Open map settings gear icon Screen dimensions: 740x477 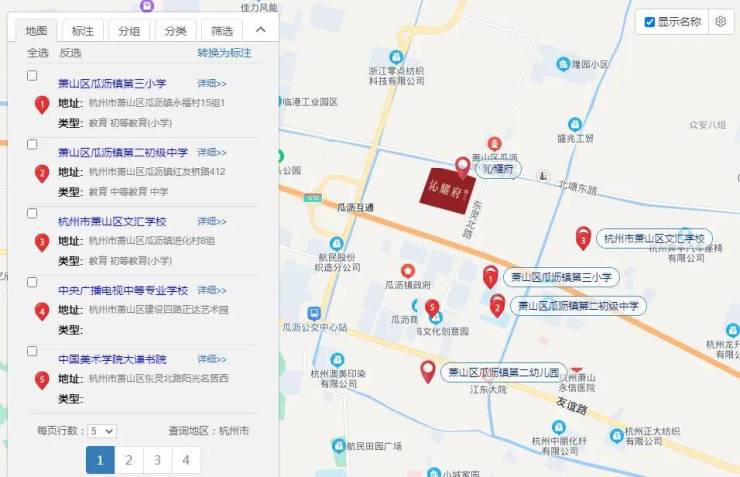tap(720, 22)
